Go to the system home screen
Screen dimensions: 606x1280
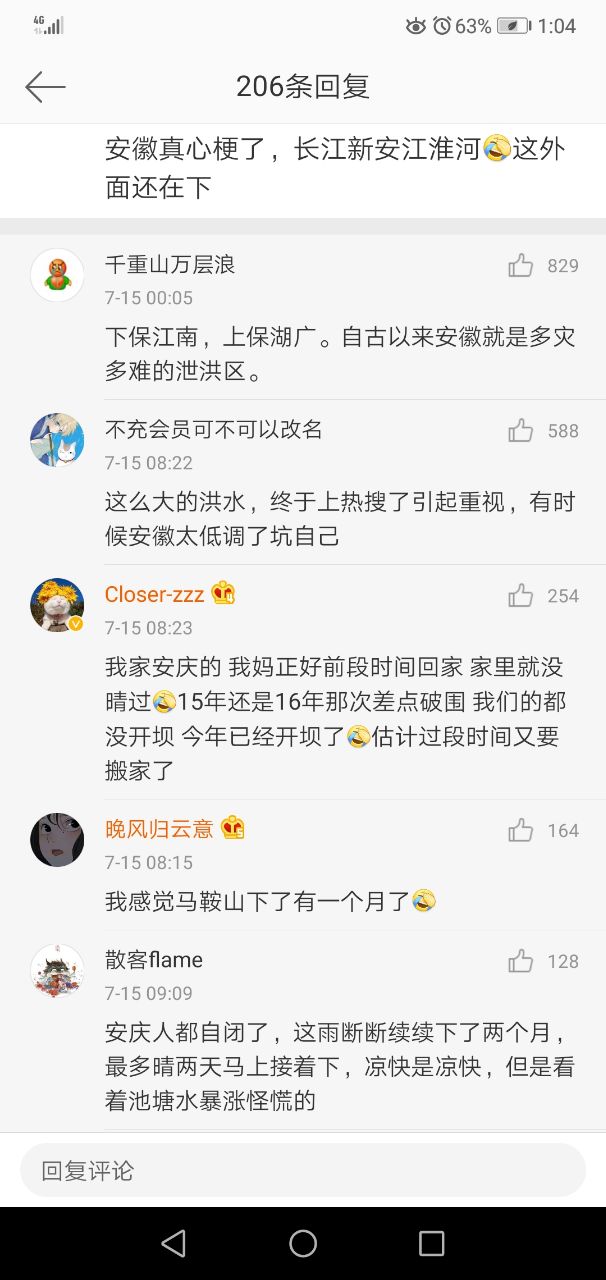(x=303, y=1243)
